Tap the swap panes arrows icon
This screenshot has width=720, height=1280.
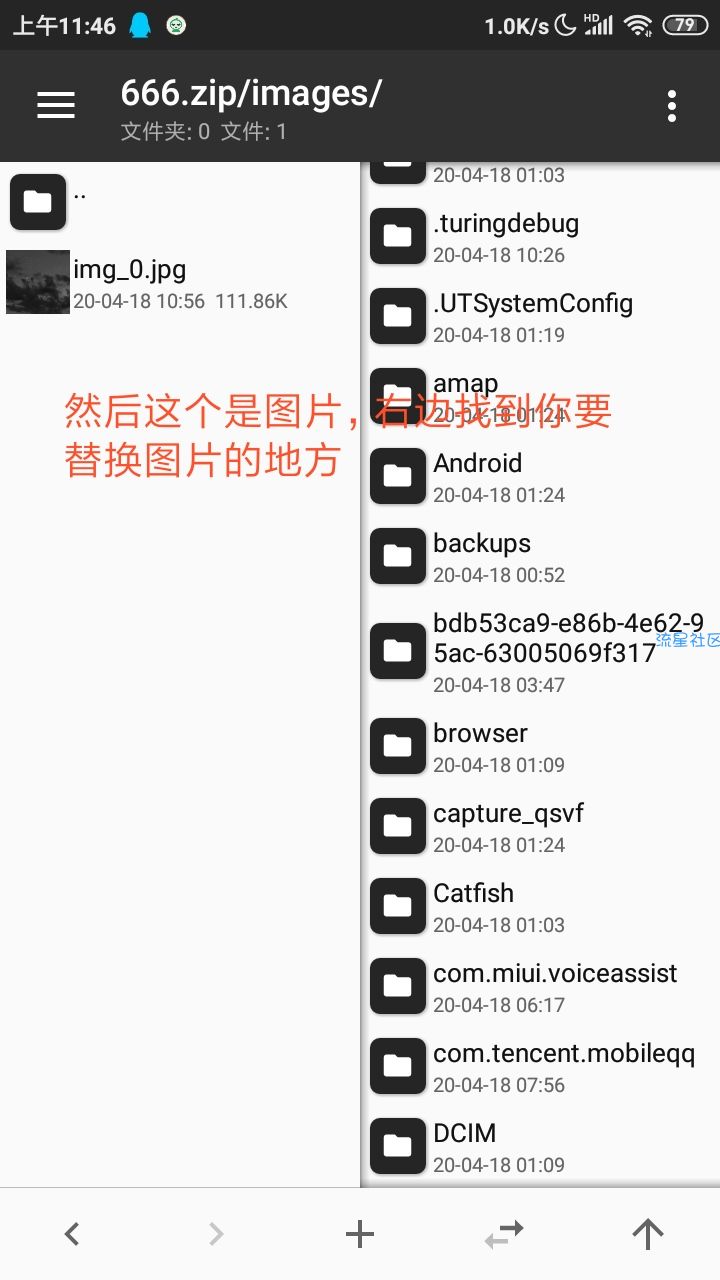click(504, 1235)
